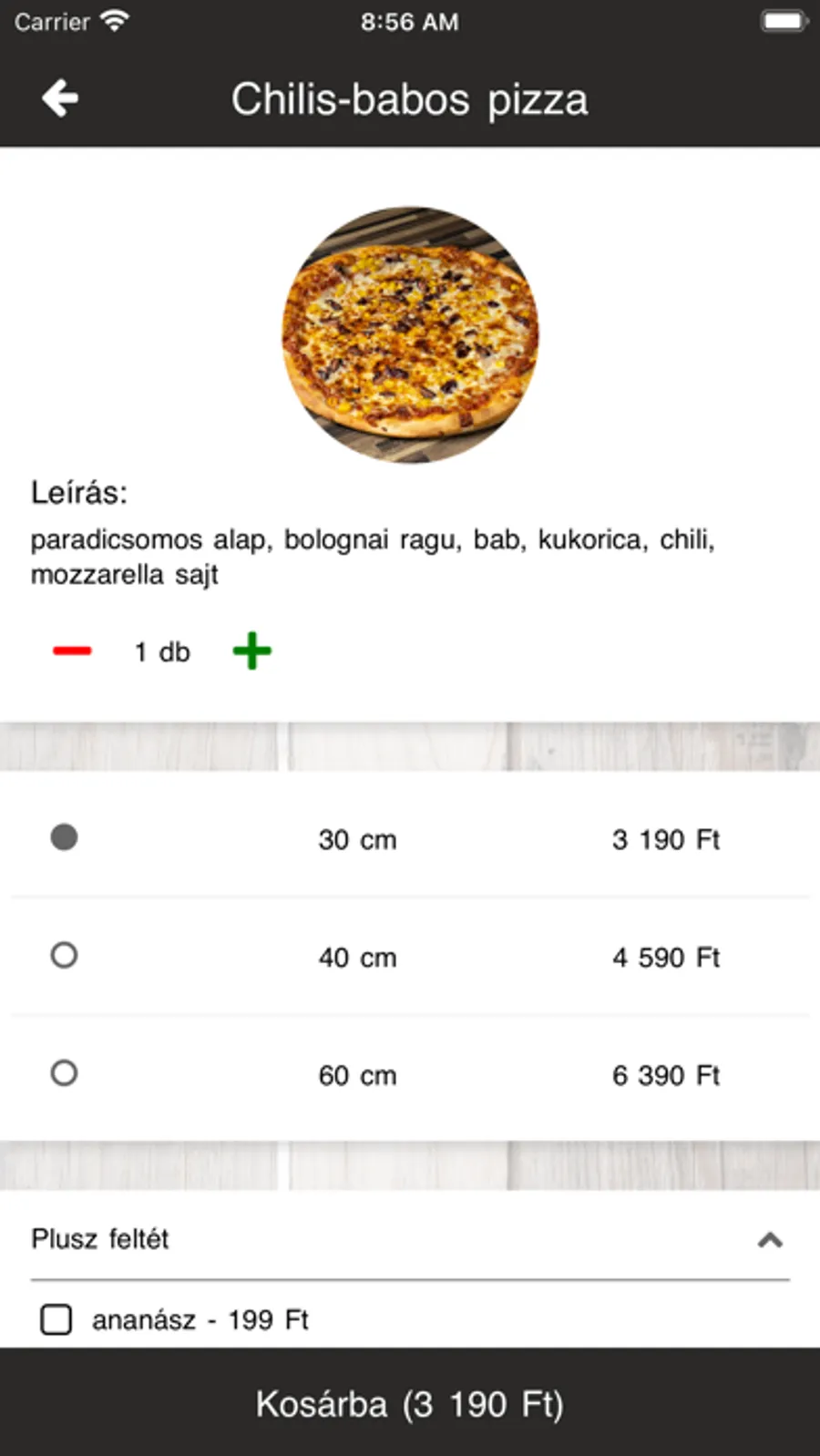Add to cart with Kosárba button
The height and width of the screenshot is (1456, 820).
[x=410, y=1403]
